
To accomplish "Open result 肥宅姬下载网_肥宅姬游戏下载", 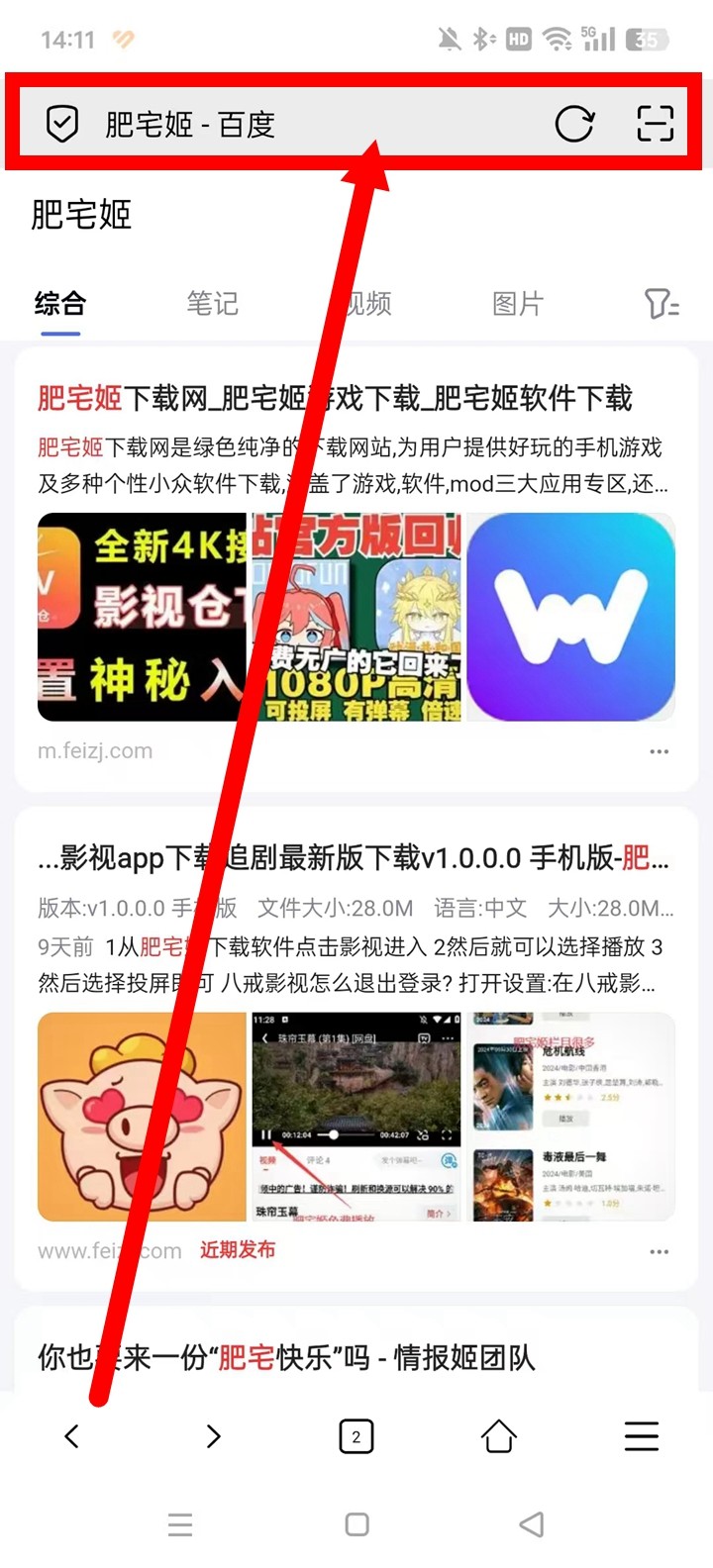I will coord(335,398).
